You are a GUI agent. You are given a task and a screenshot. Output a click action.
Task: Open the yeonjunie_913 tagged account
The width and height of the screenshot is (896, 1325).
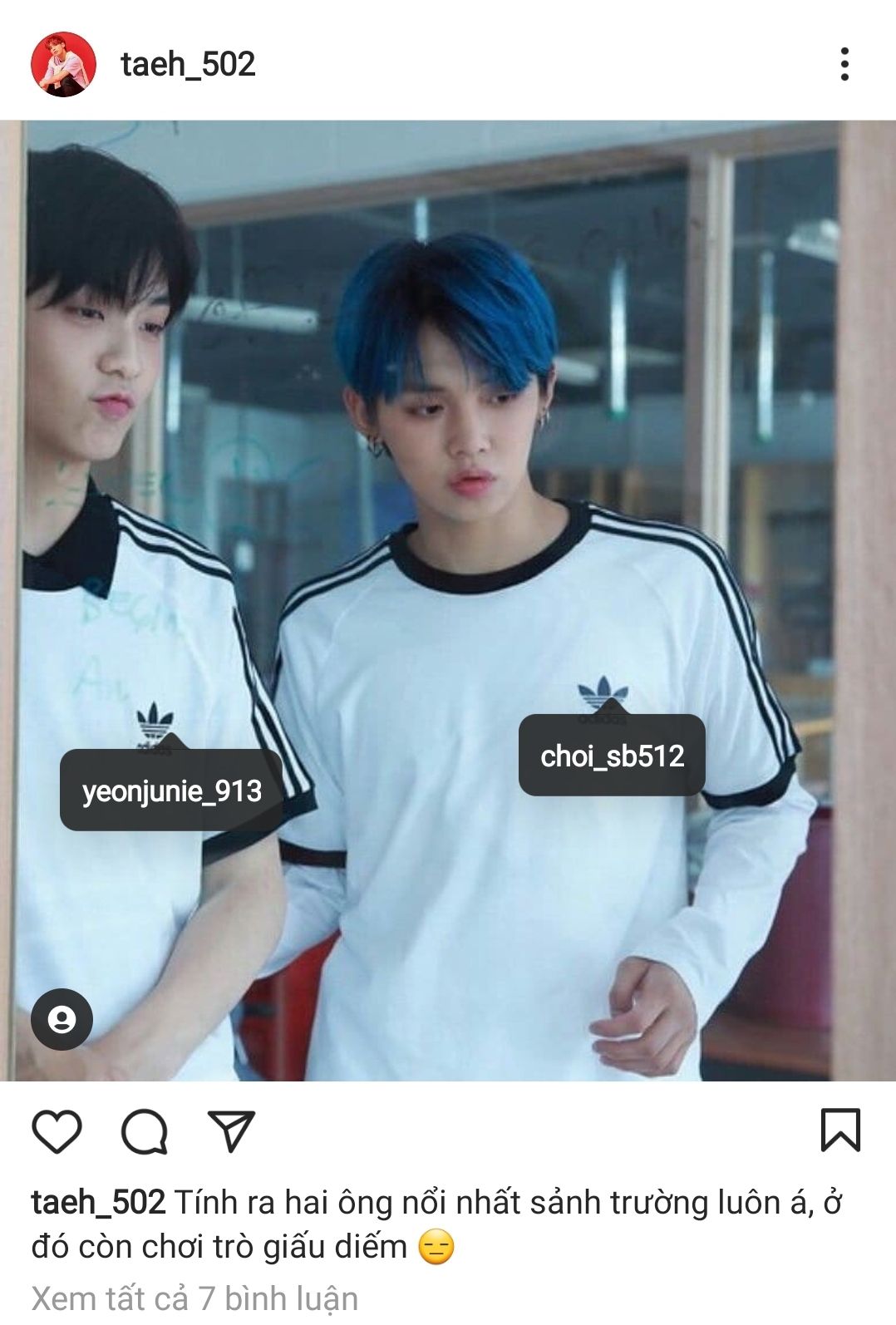[172, 791]
